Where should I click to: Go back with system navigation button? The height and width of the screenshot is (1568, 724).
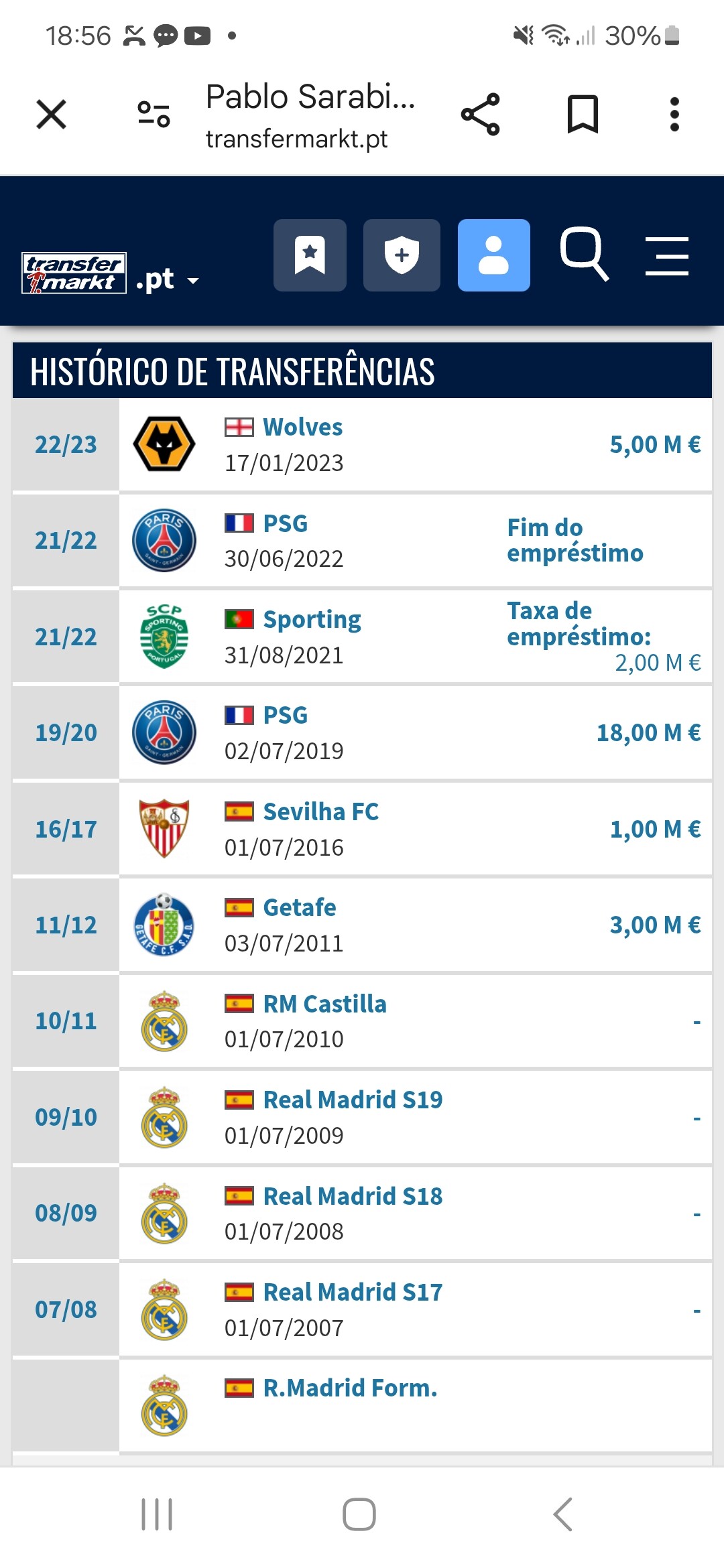[x=562, y=1514]
